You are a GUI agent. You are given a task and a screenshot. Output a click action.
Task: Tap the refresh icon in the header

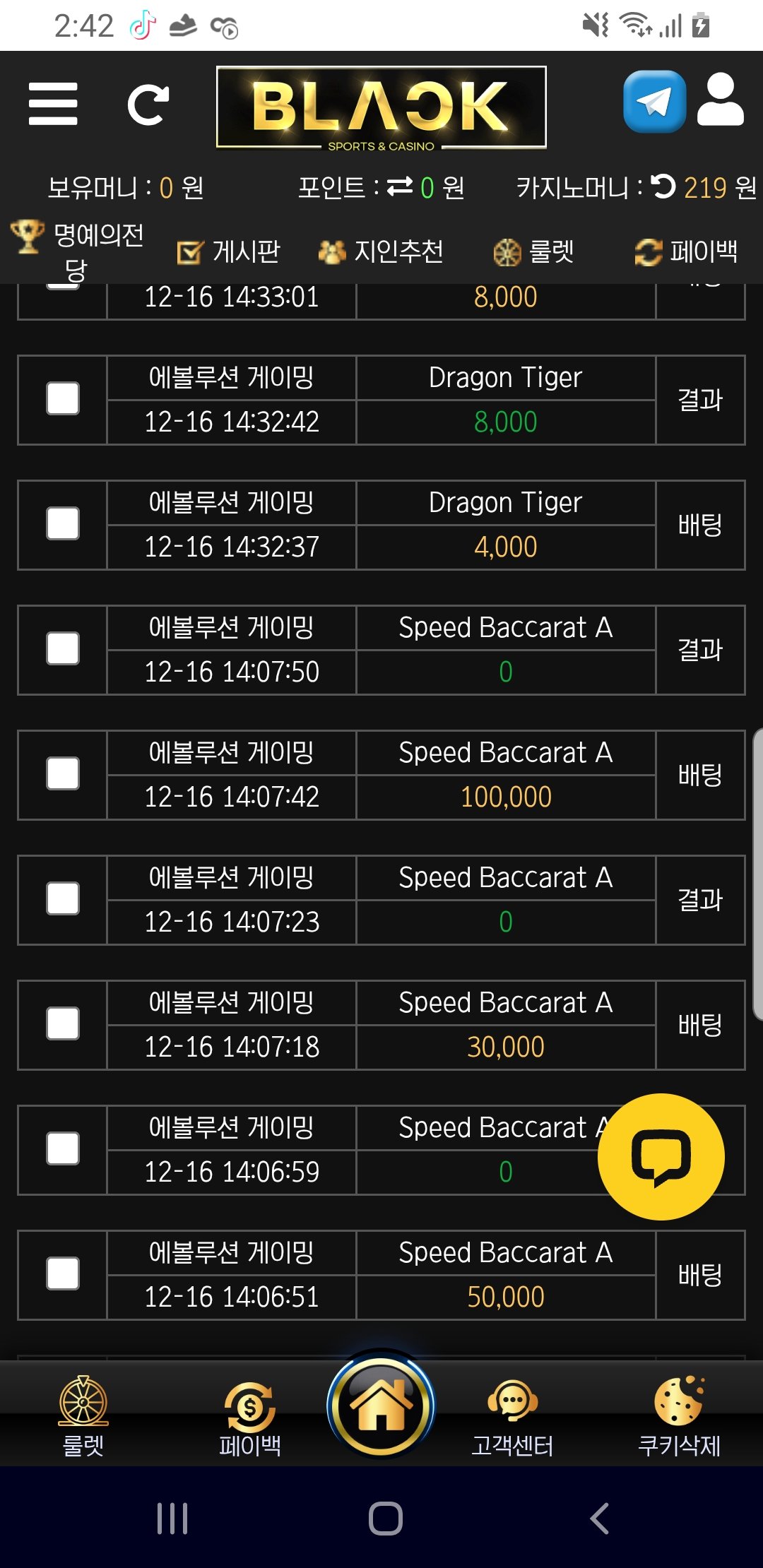[148, 105]
